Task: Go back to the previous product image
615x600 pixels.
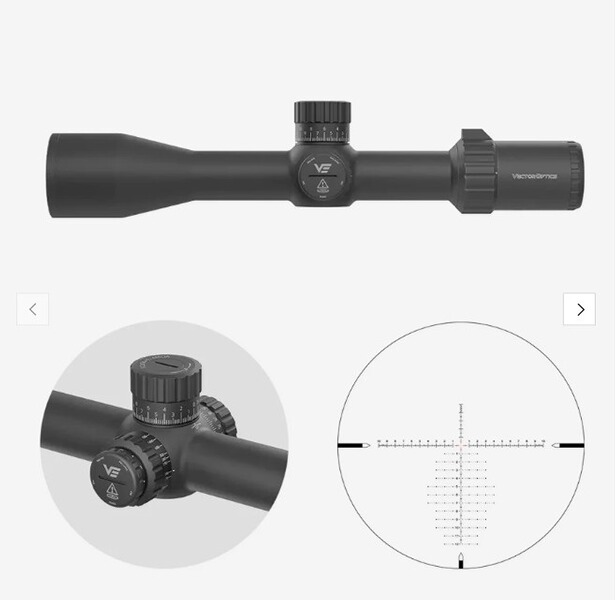Action: [x=32, y=309]
